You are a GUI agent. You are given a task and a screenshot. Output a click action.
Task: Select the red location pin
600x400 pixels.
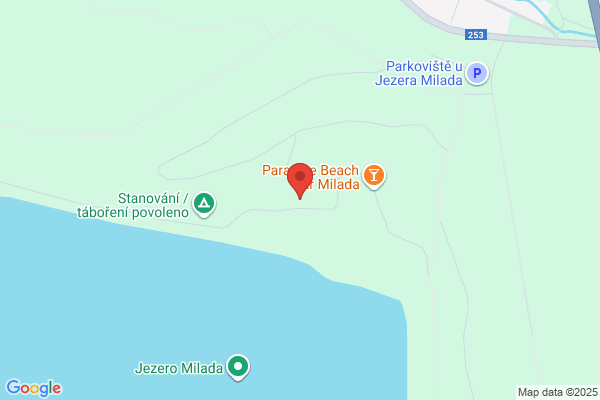(300, 181)
